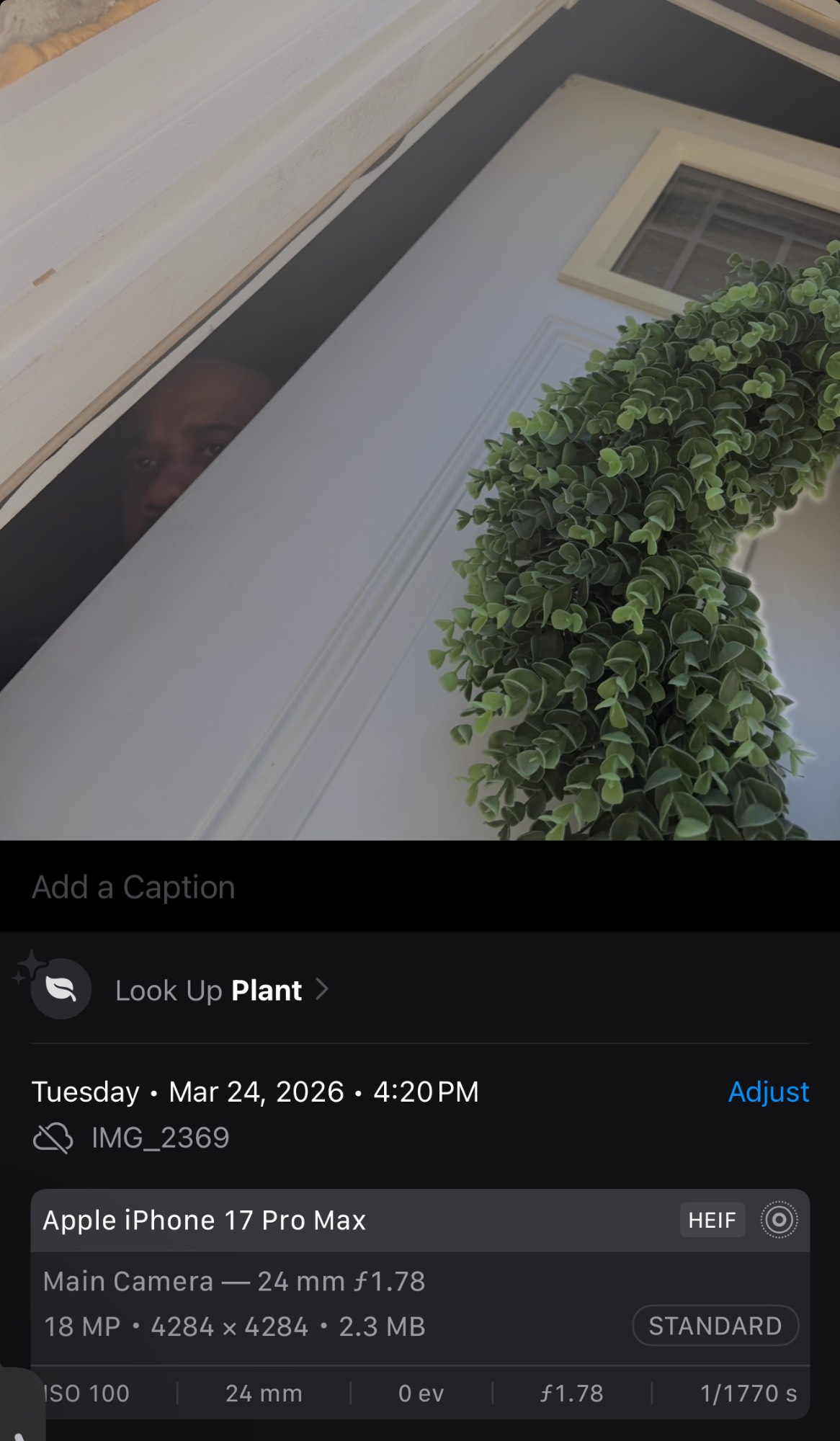This screenshot has height=1441, width=840.
Task: Open Look Up Plant results
Action: pyautogui.click(x=209, y=991)
